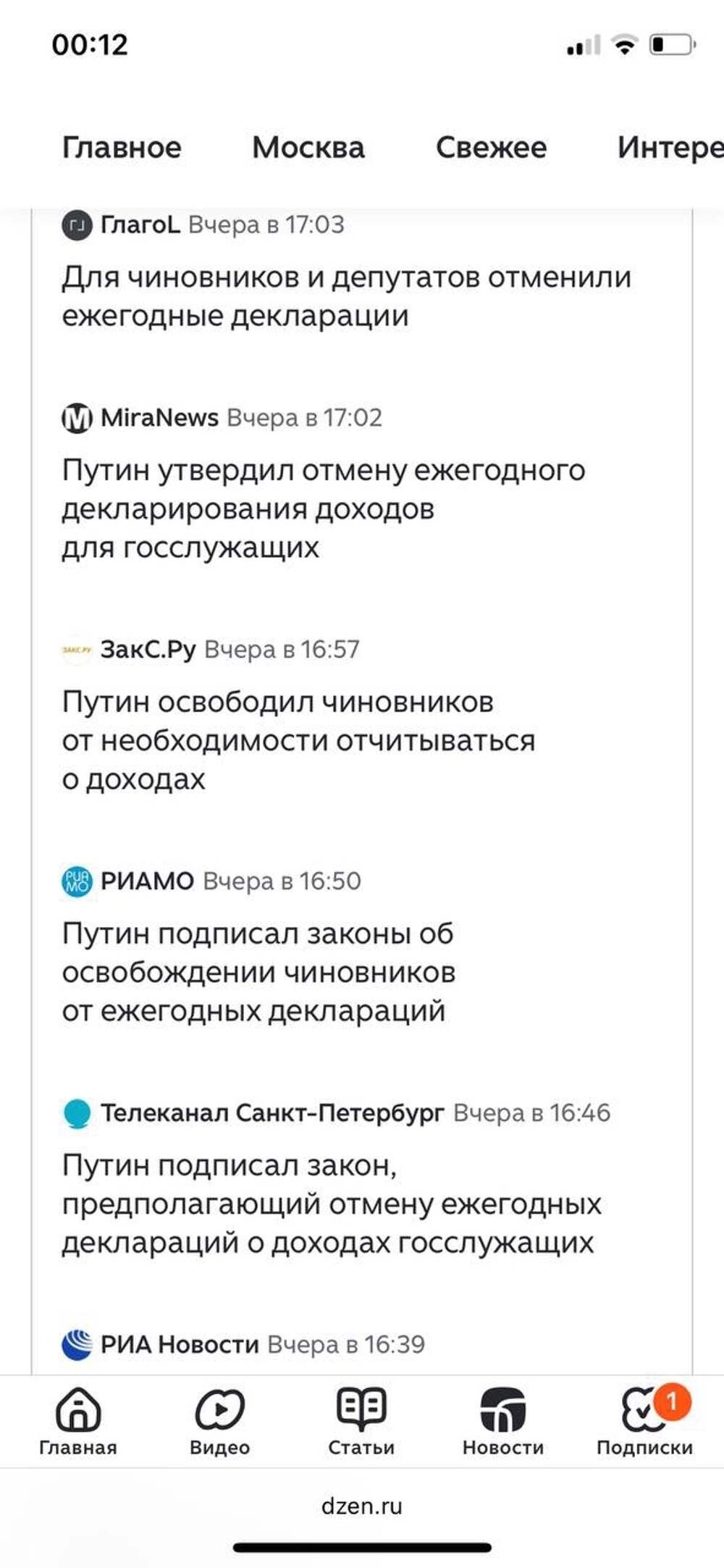
Task: View the РИАМО article about signed laws
Action: click(x=258, y=972)
